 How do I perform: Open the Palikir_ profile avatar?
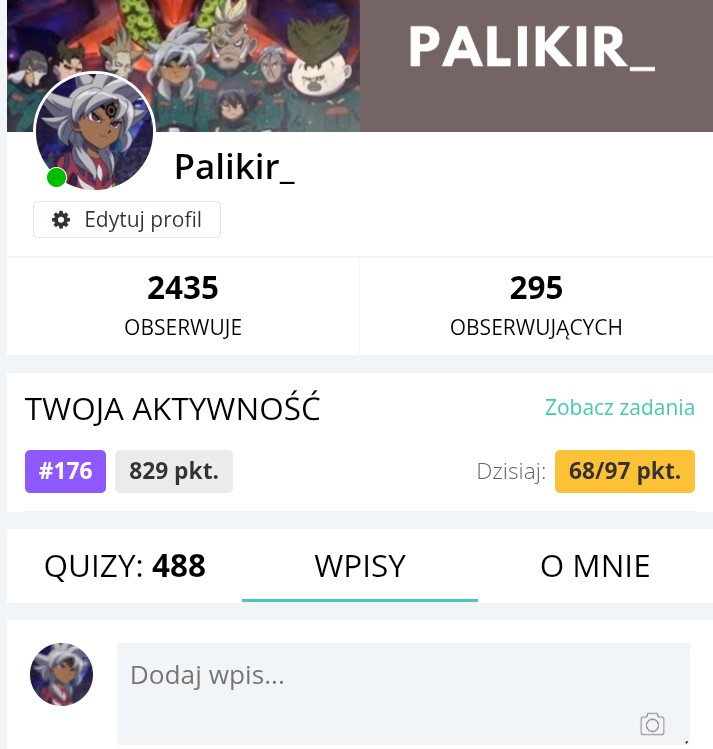[94, 132]
